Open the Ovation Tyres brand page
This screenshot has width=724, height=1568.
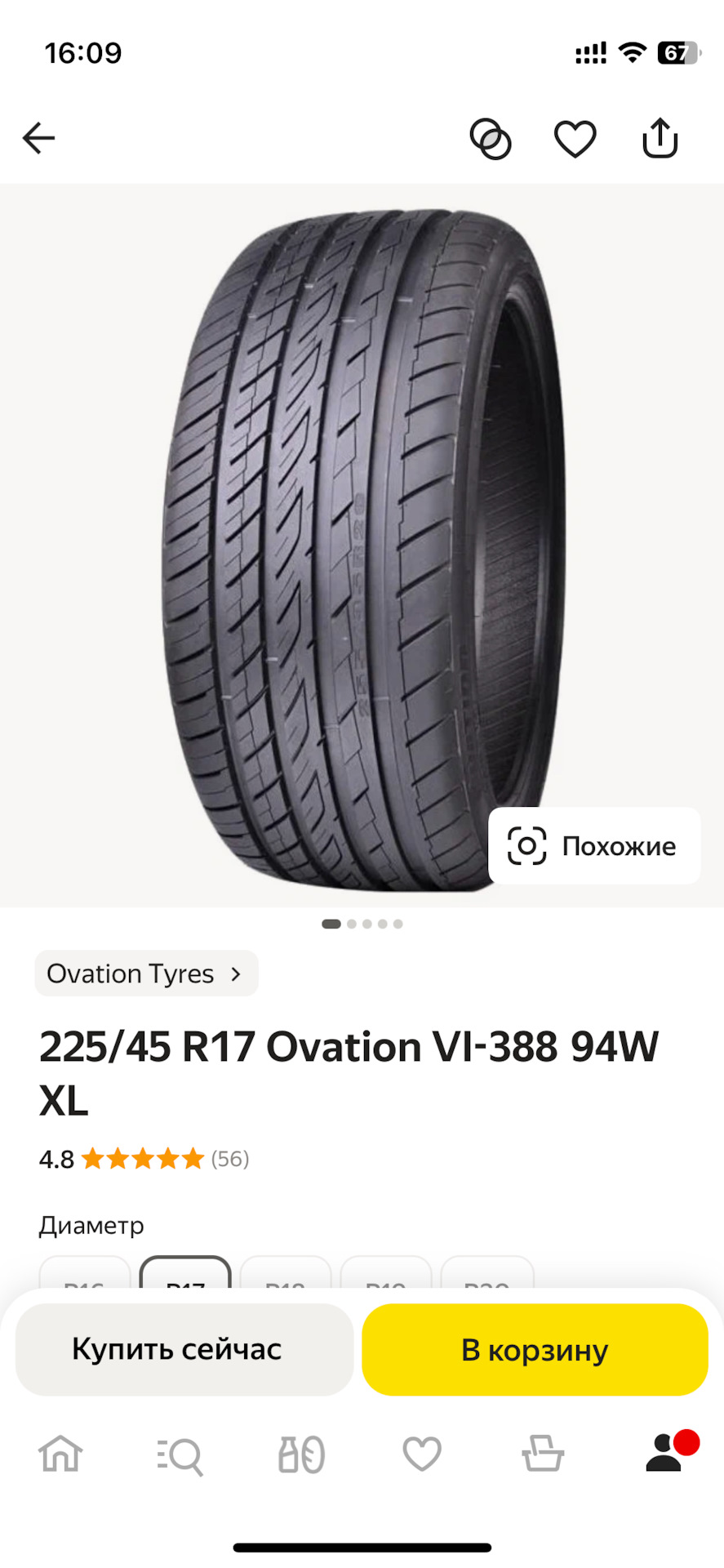click(146, 973)
